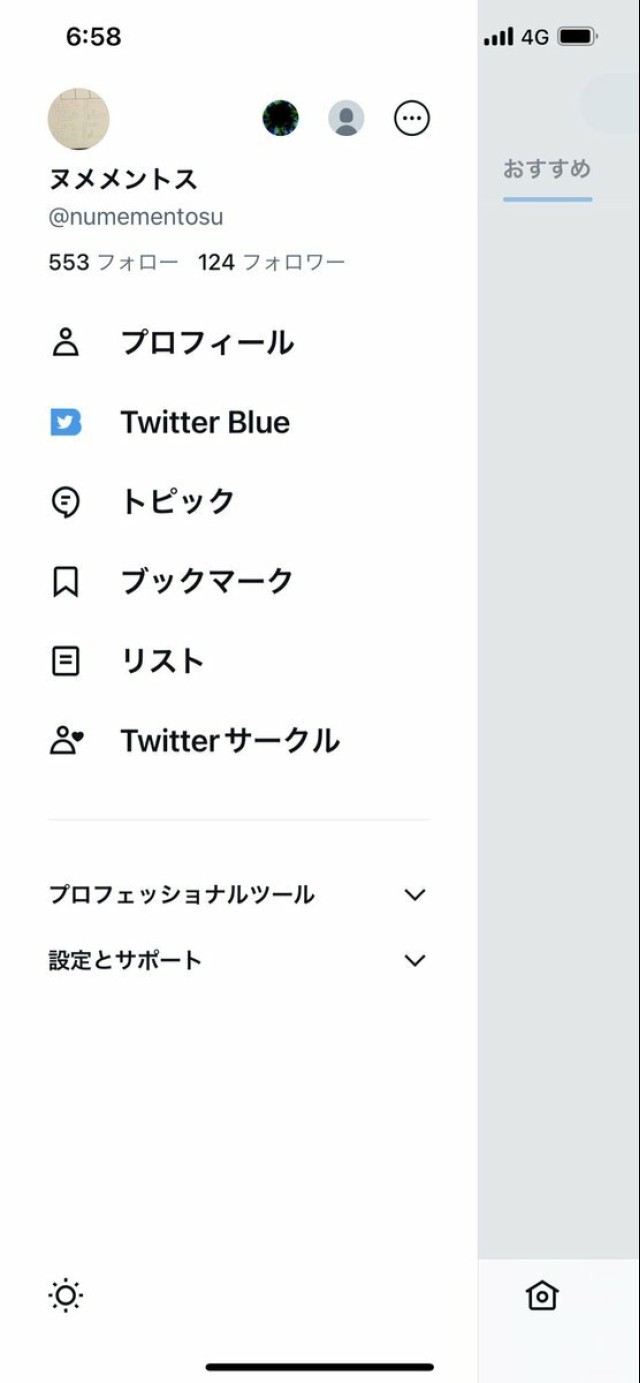The image size is (640, 1383).
Task: View the 124 フォロワー list
Action: 271,263
